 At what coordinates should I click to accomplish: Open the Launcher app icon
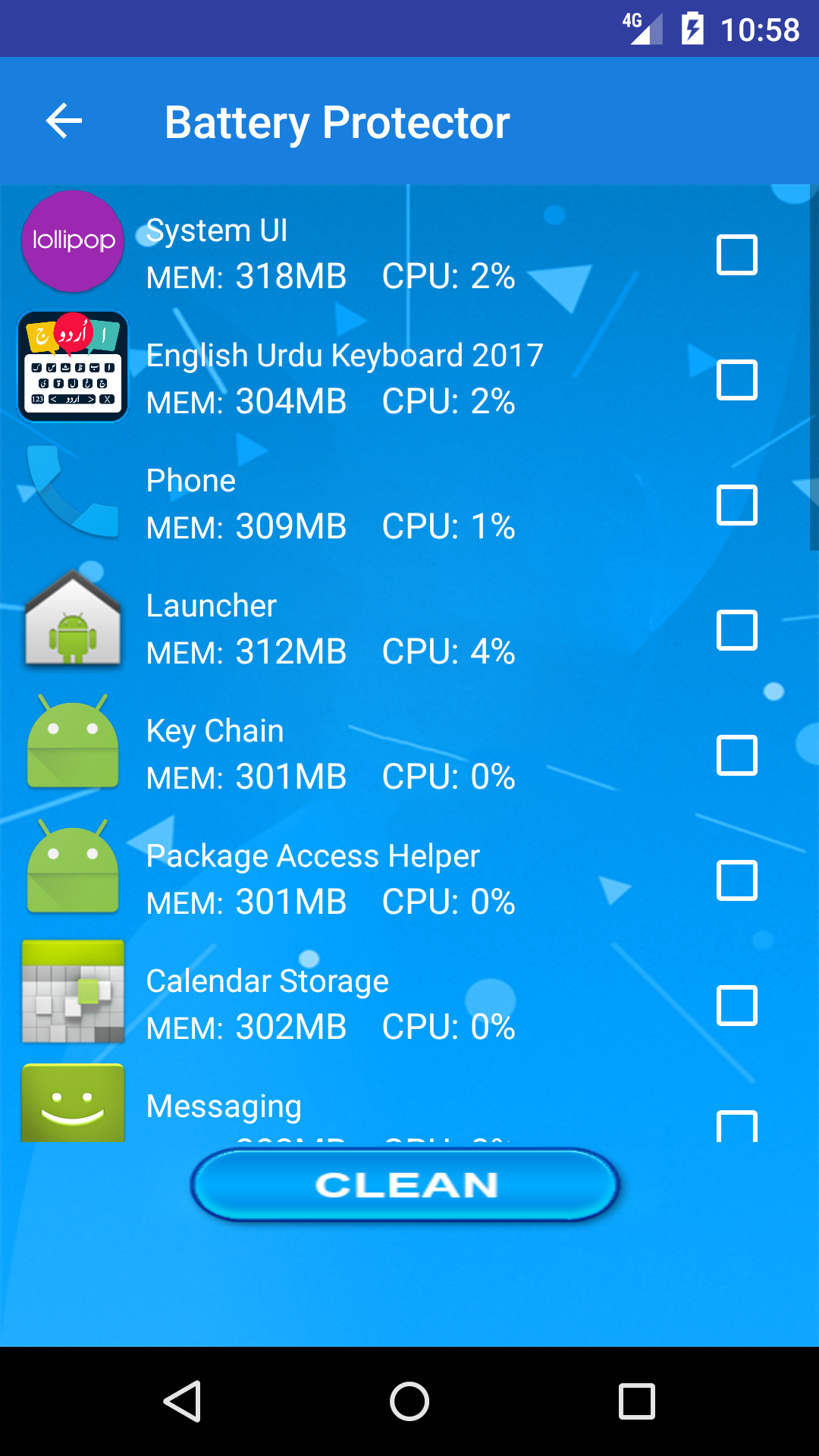72,617
